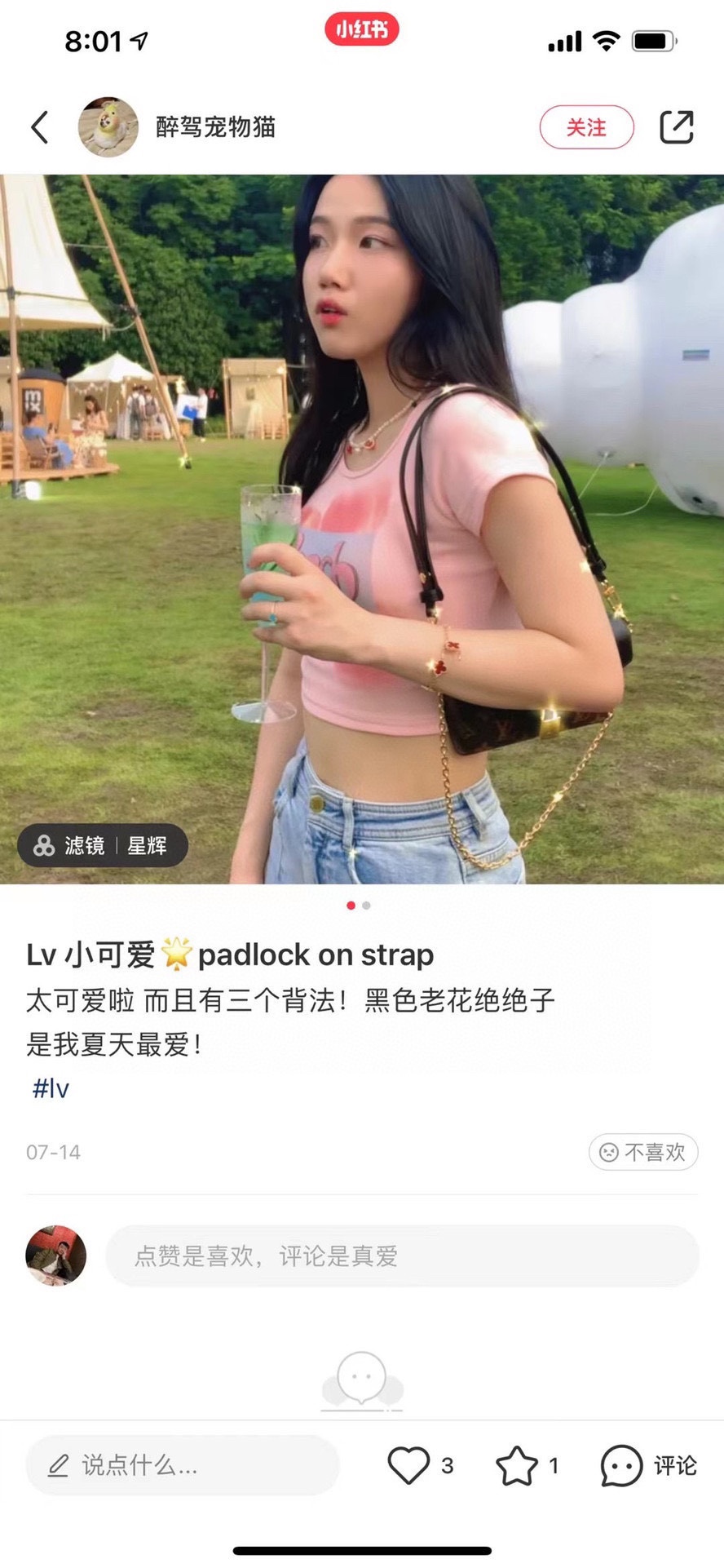Open the #lv hashtag
This screenshot has height=1568, width=724.
click(x=51, y=1088)
